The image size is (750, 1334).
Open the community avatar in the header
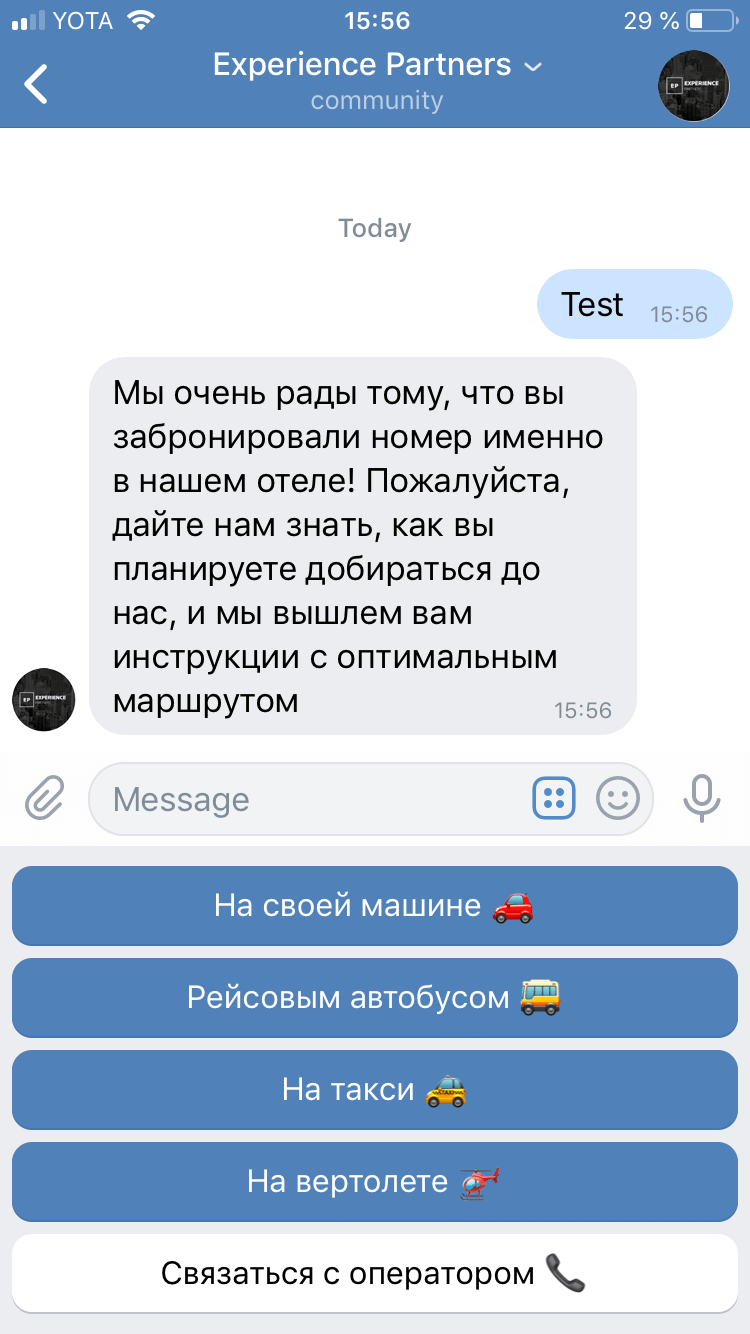[693, 86]
